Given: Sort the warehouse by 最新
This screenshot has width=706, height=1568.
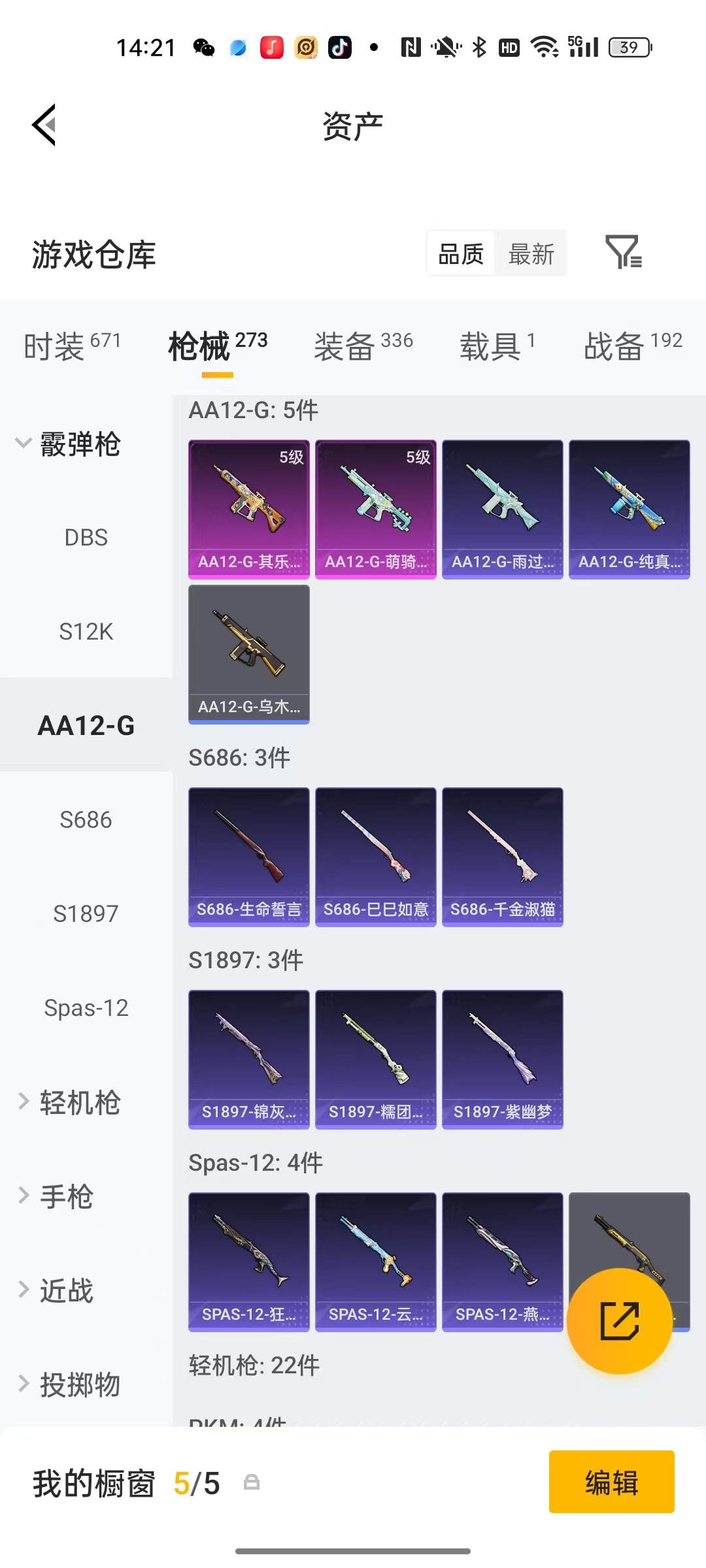Looking at the screenshot, I should click(531, 253).
